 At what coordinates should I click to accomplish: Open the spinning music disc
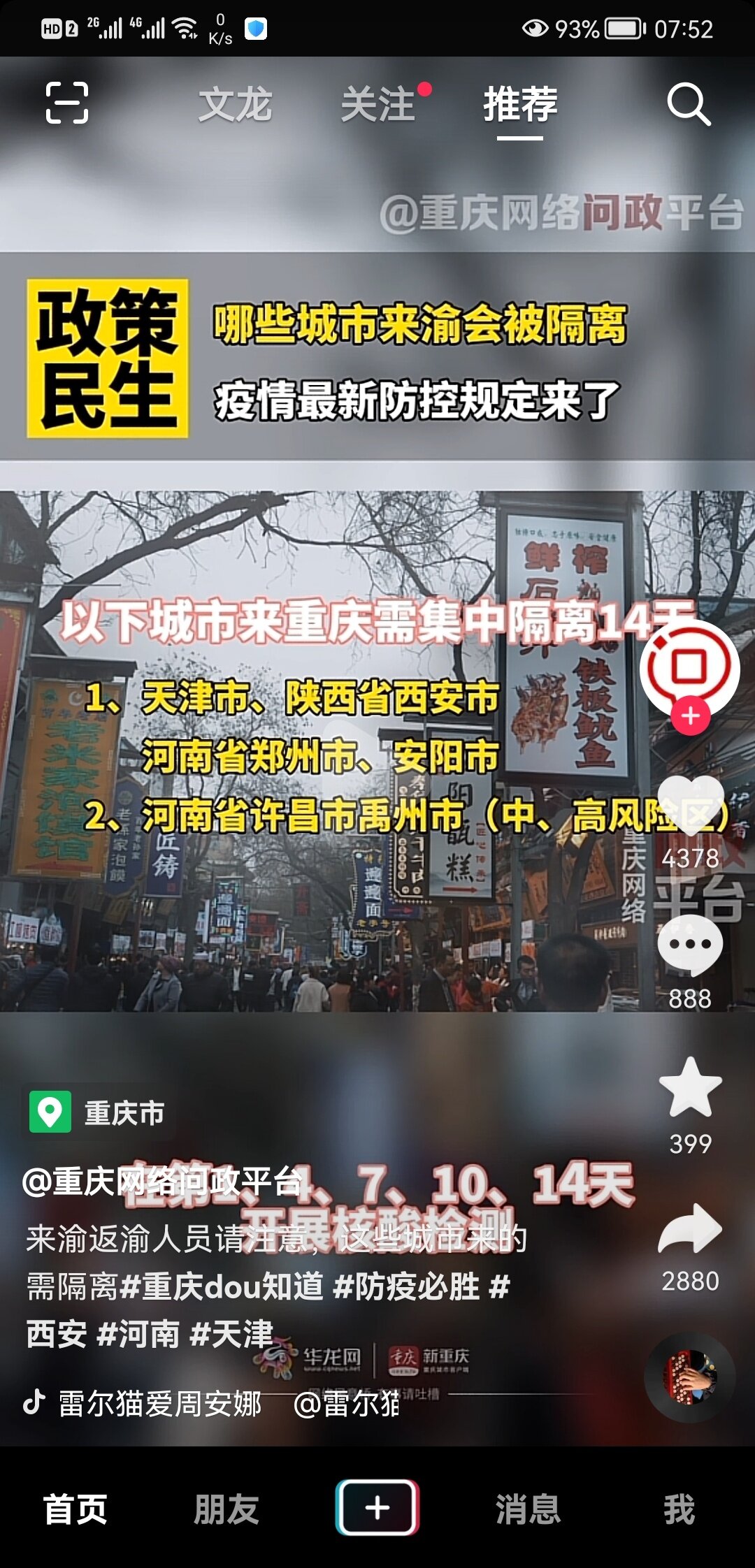[x=689, y=1377]
